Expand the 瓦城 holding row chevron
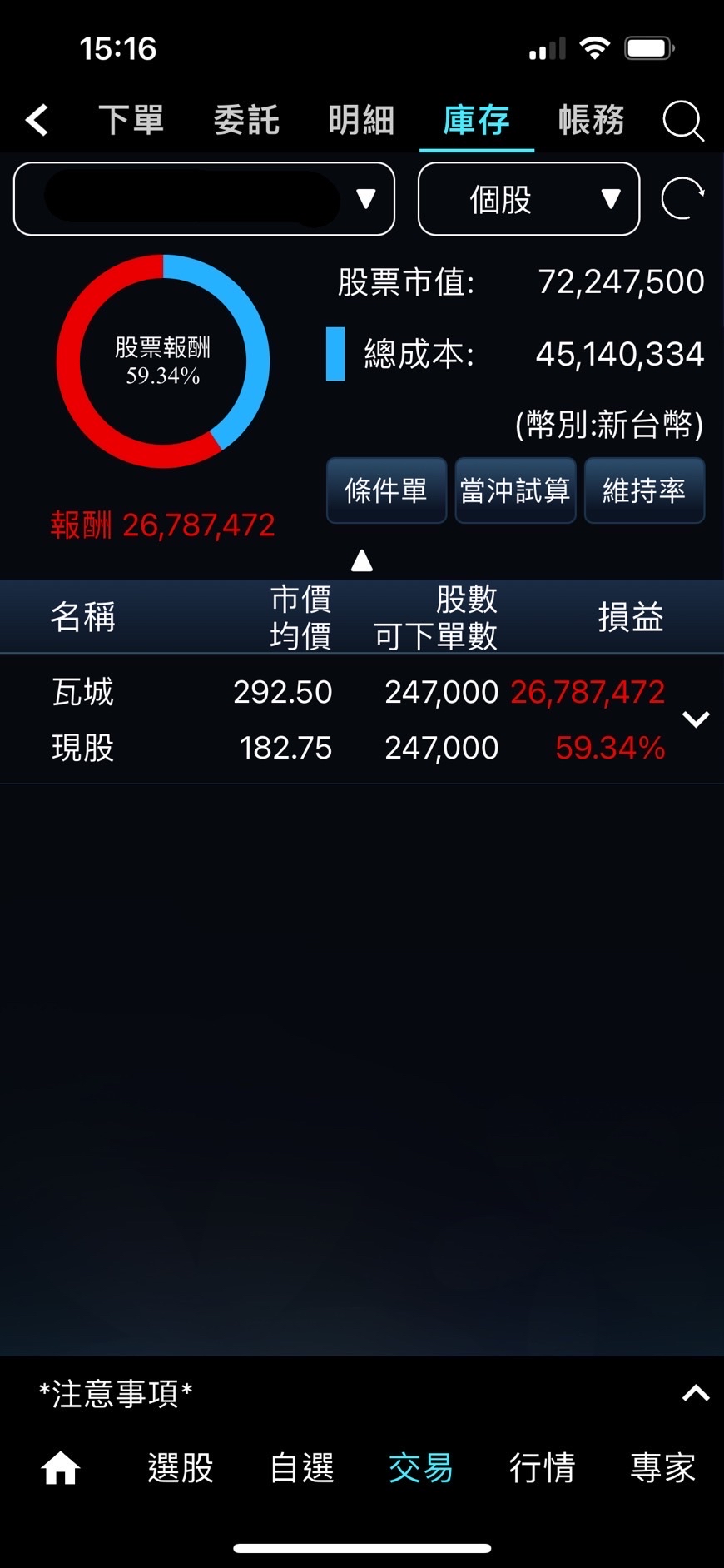 point(696,719)
